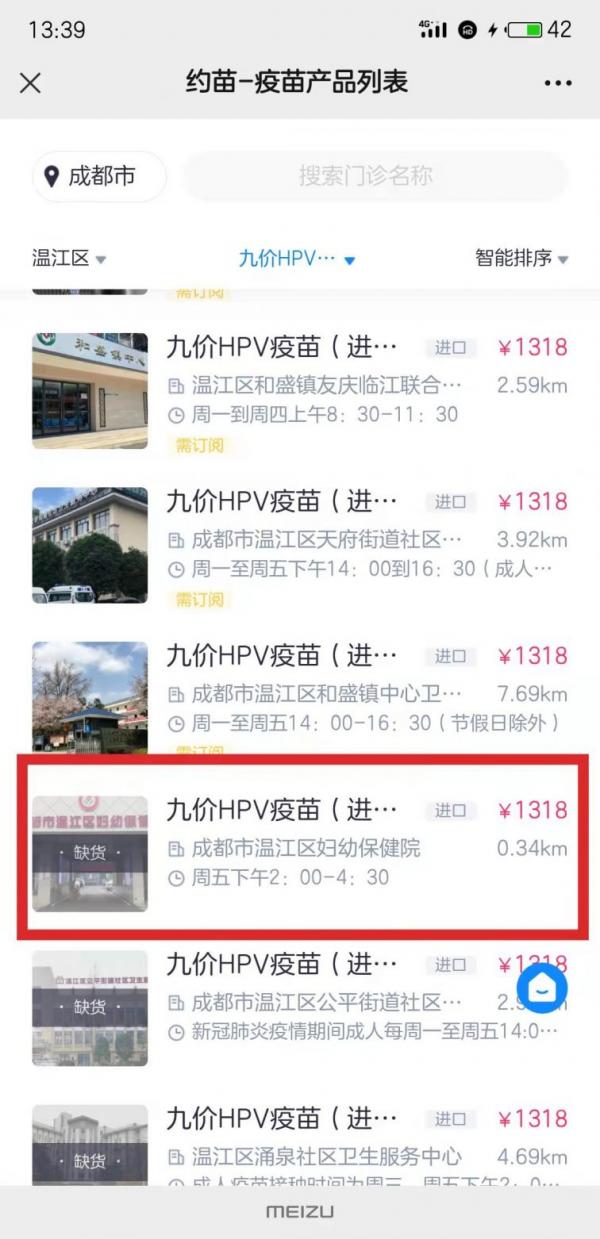The width and height of the screenshot is (600, 1239).
Task: Tap the 搜索门诊名称 search field
Action: tap(375, 177)
